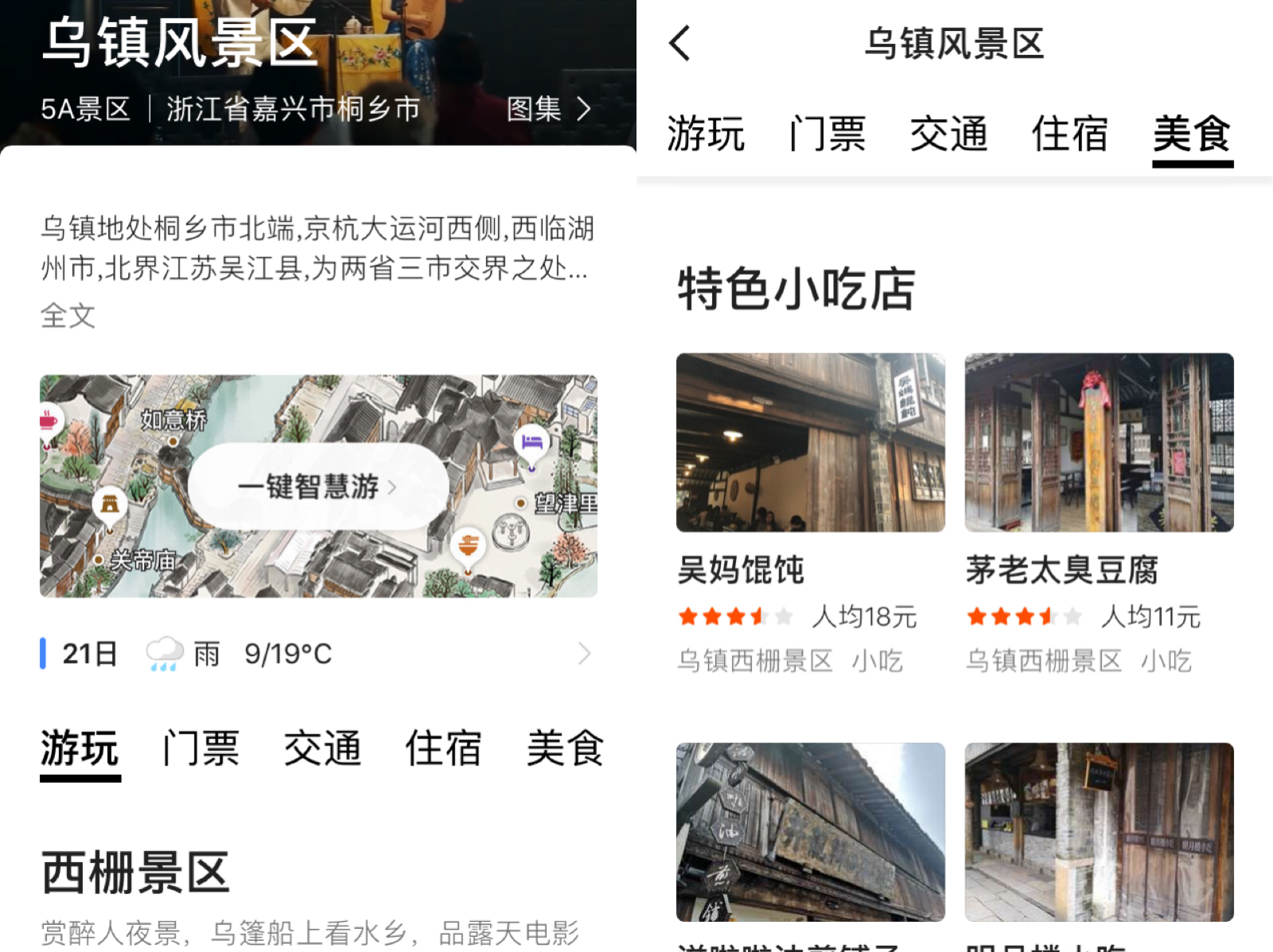1273x952 pixels.
Task: Open the 吴妈馄饨 snack shop card
Action: tap(810, 509)
